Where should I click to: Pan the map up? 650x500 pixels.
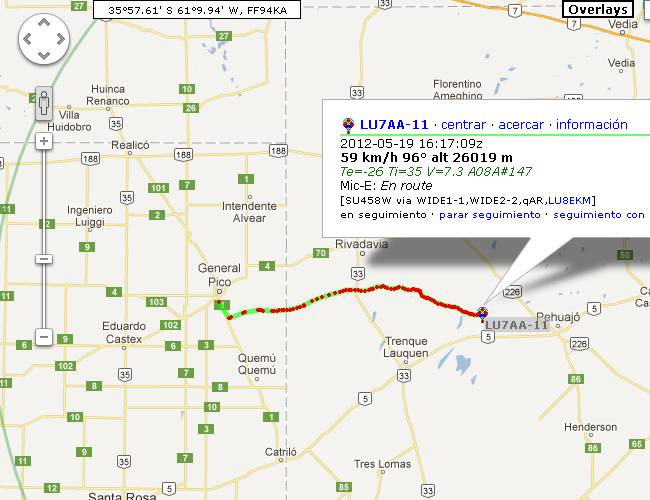click(x=44, y=26)
